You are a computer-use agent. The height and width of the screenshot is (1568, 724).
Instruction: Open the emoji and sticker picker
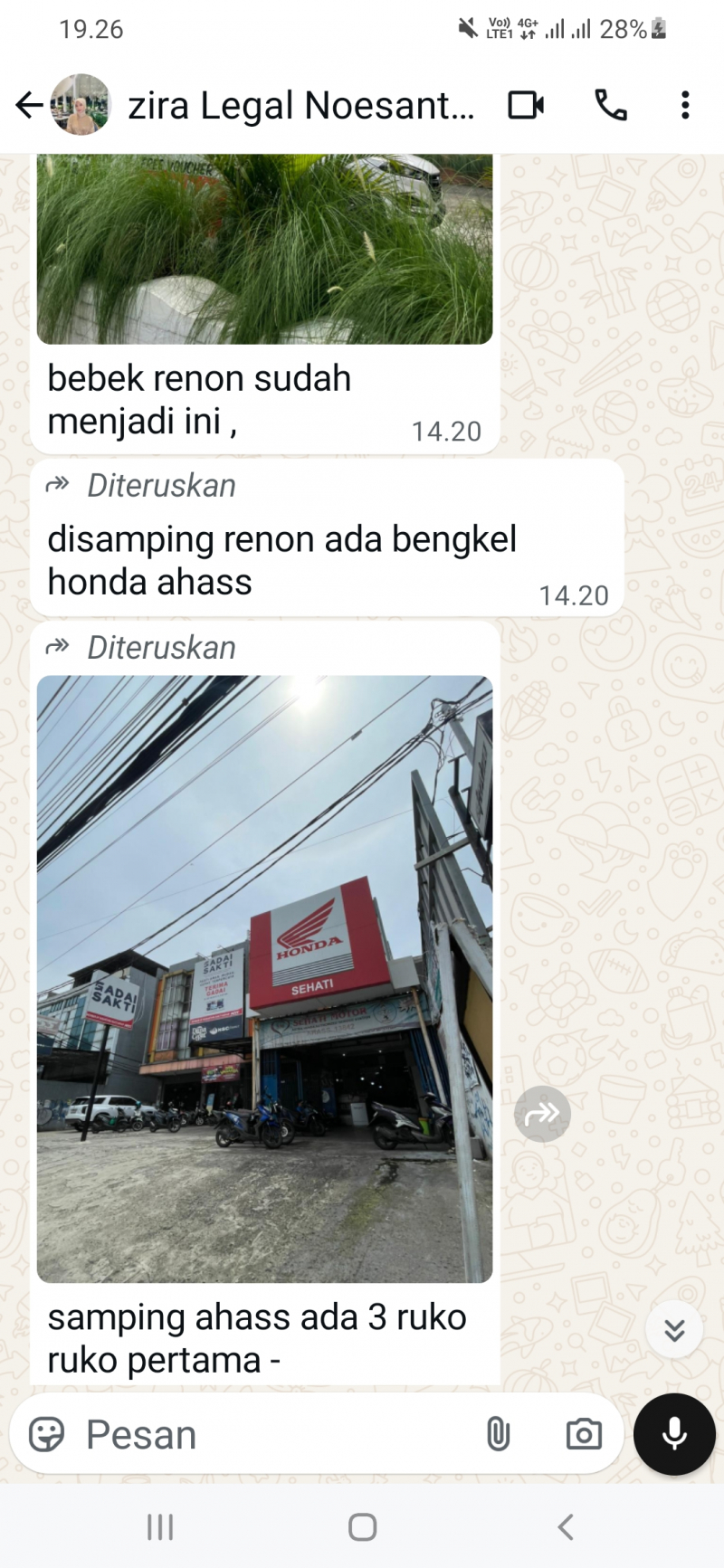tap(47, 1435)
